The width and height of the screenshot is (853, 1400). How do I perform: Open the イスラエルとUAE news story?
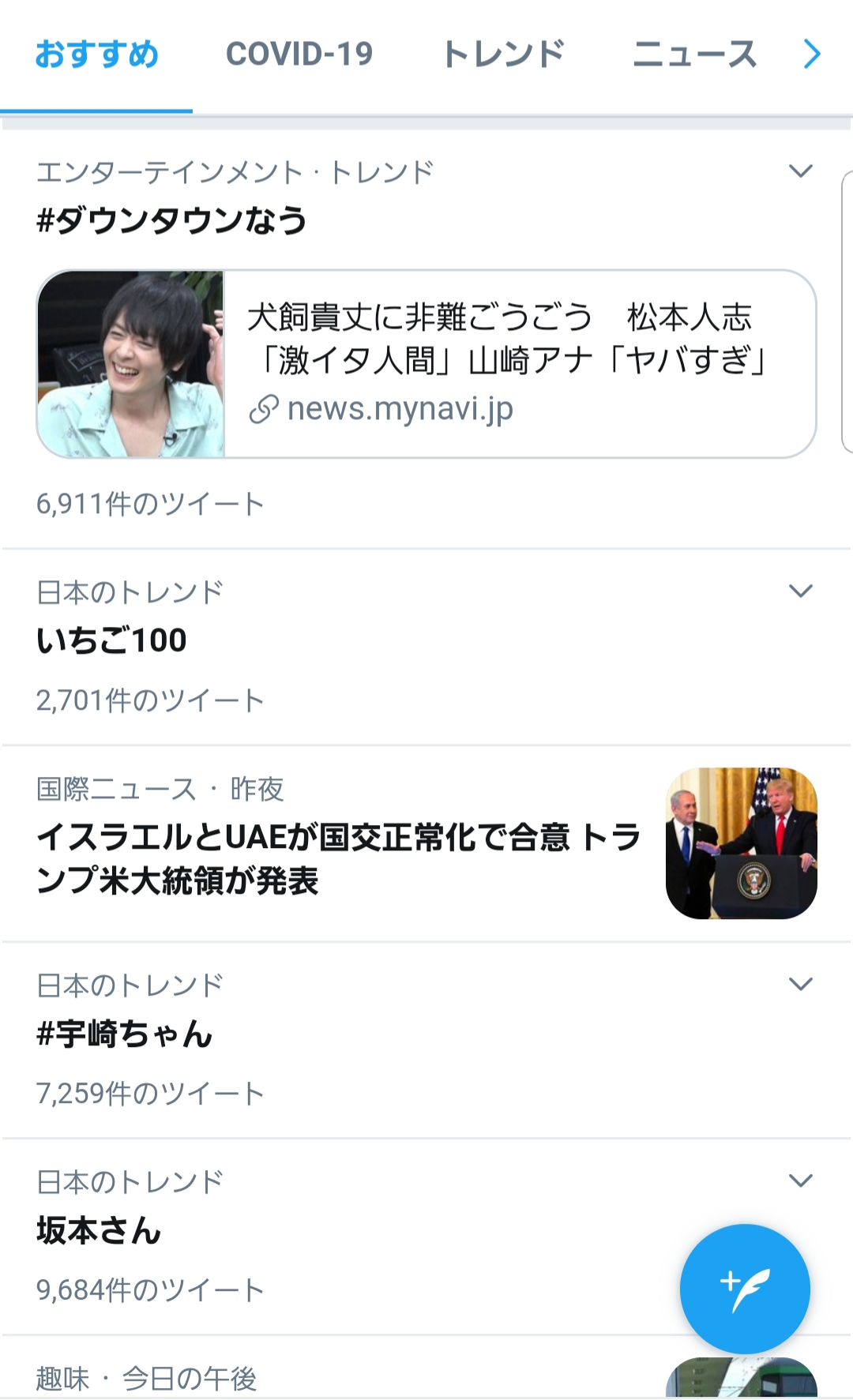click(338, 858)
